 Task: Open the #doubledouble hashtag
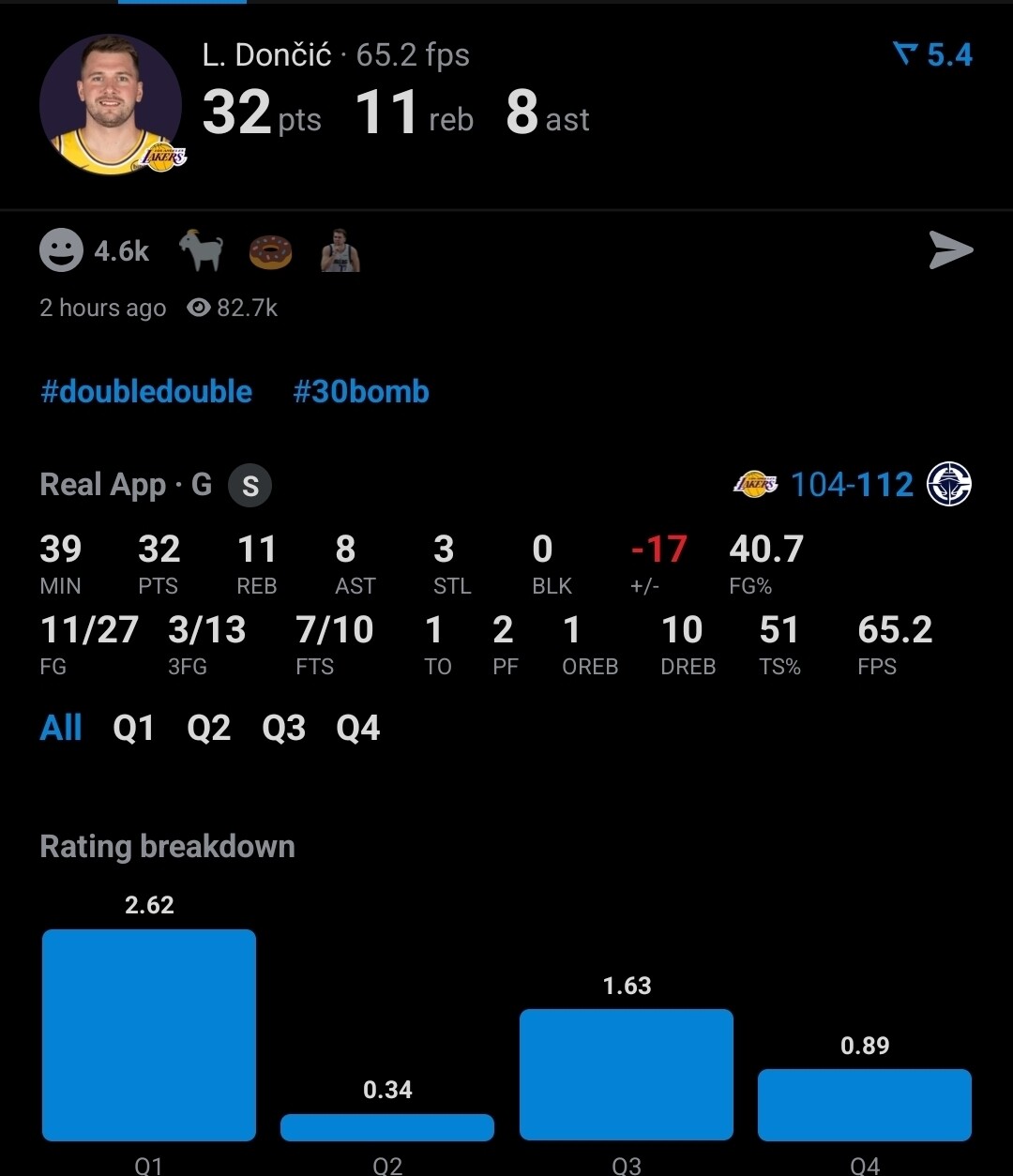(146, 391)
